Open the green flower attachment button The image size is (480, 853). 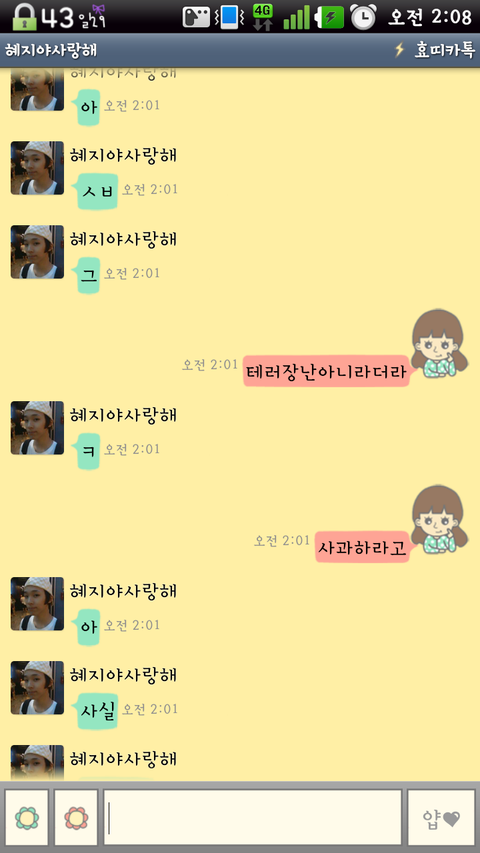[27, 818]
